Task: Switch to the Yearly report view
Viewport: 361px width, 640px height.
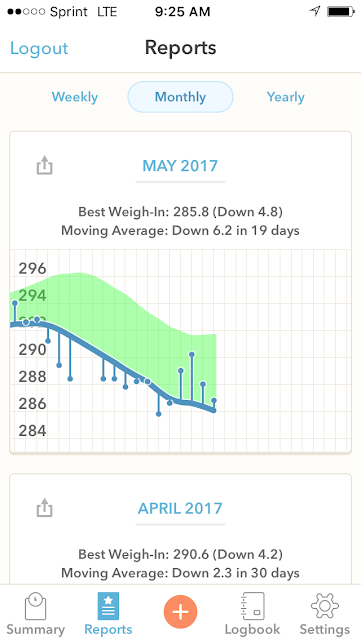Action: click(285, 97)
